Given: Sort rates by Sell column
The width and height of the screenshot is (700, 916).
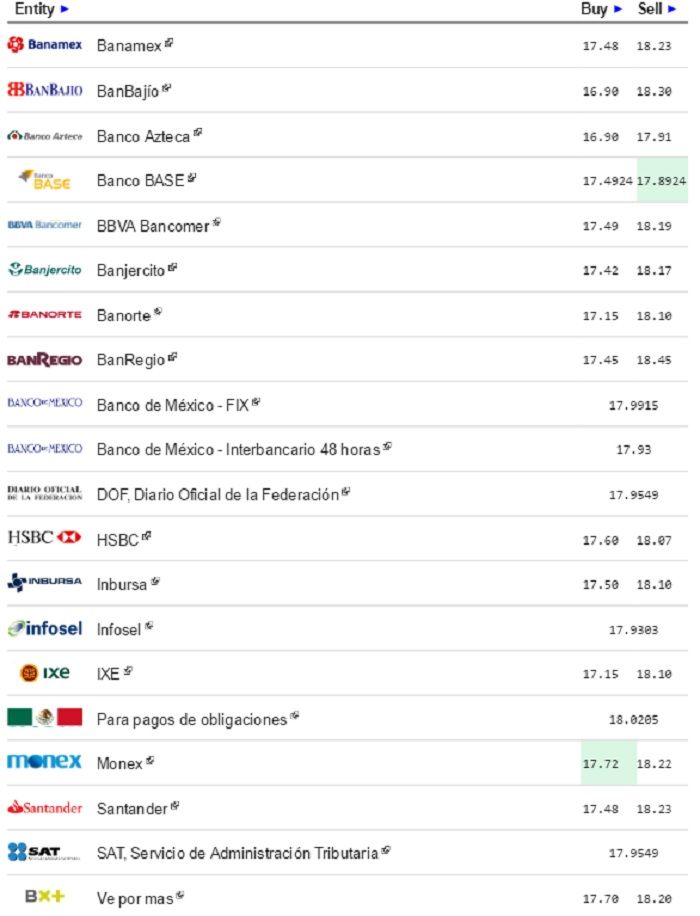Looking at the screenshot, I should (x=657, y=9).
